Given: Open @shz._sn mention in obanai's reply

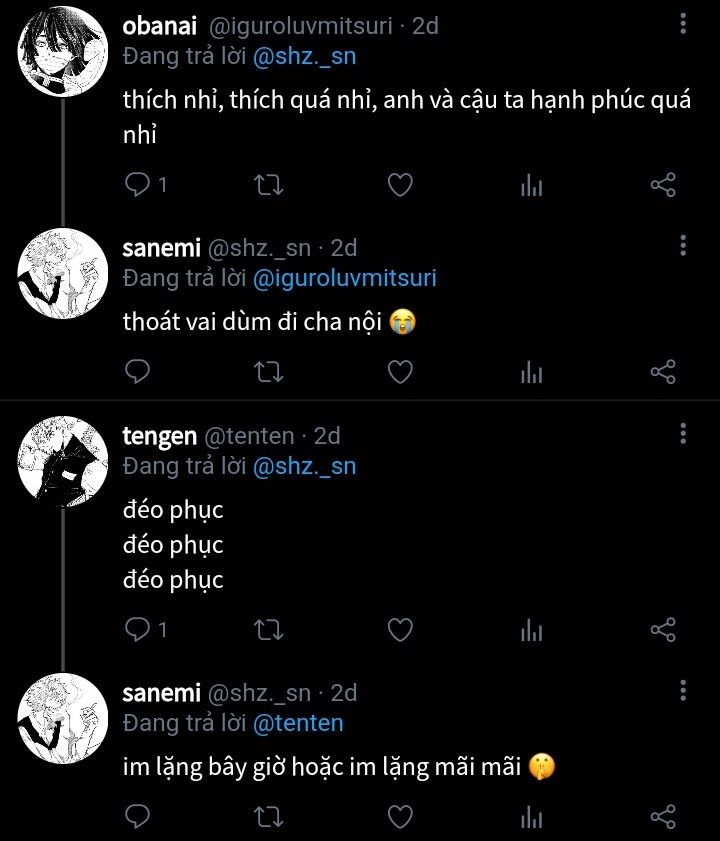Looking at the screenshot, I should (x=304, y=57).
